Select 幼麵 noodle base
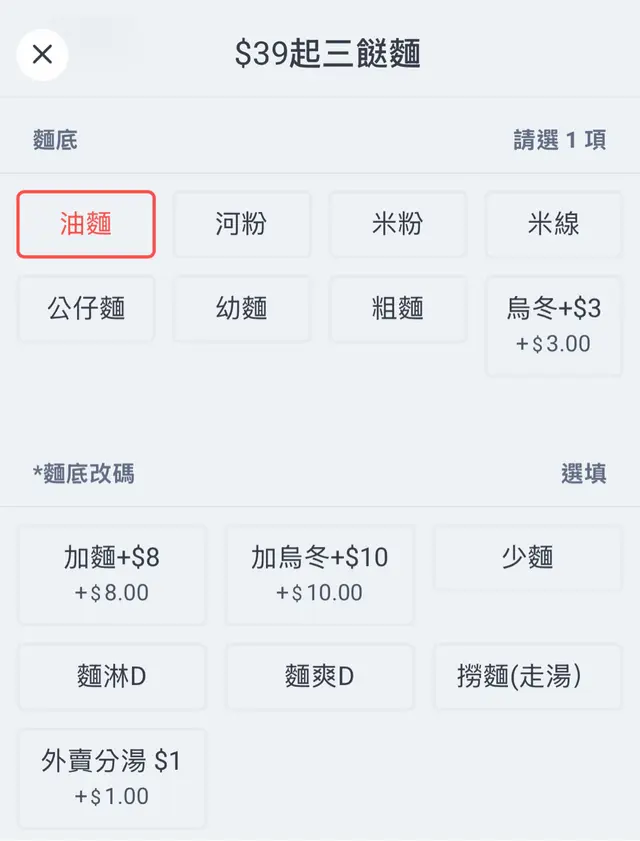640x841 pixels. 241,308
